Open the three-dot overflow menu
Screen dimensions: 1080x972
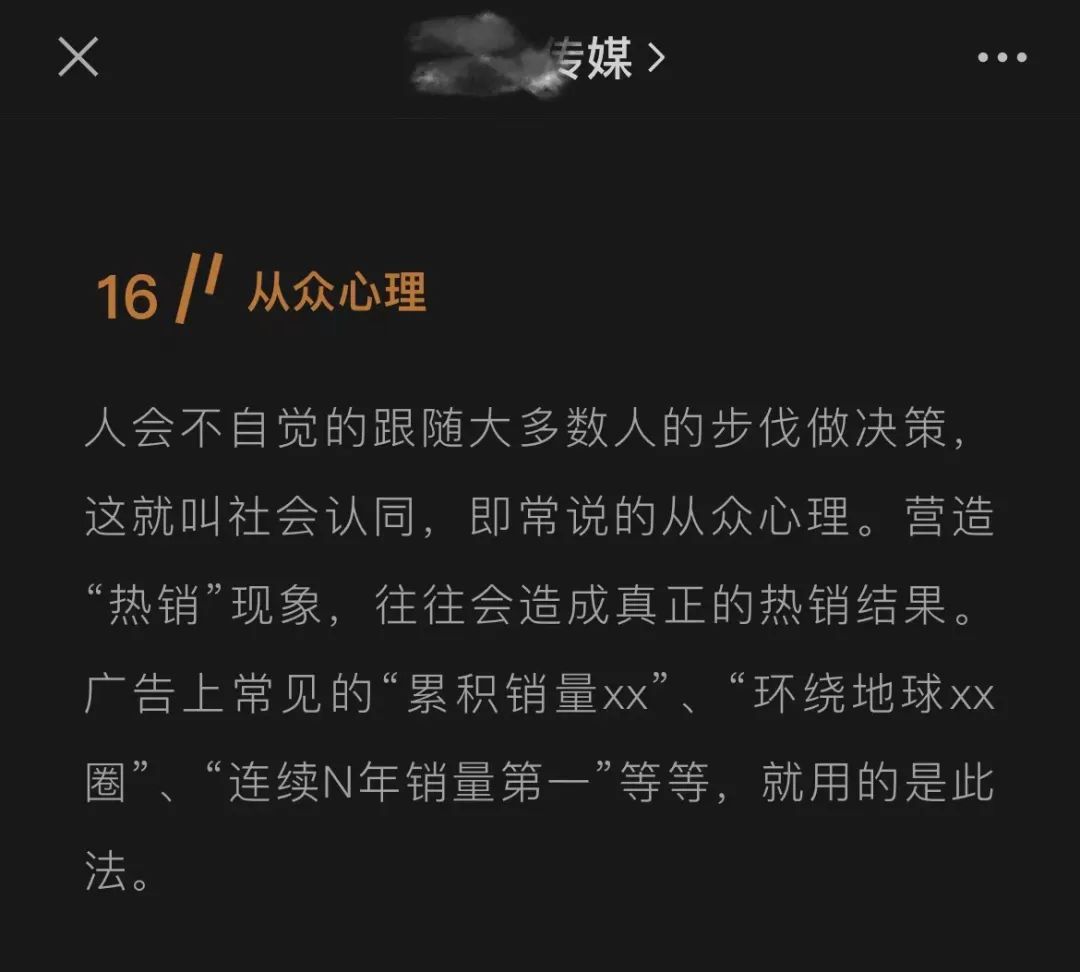(x=1002, y=58)
